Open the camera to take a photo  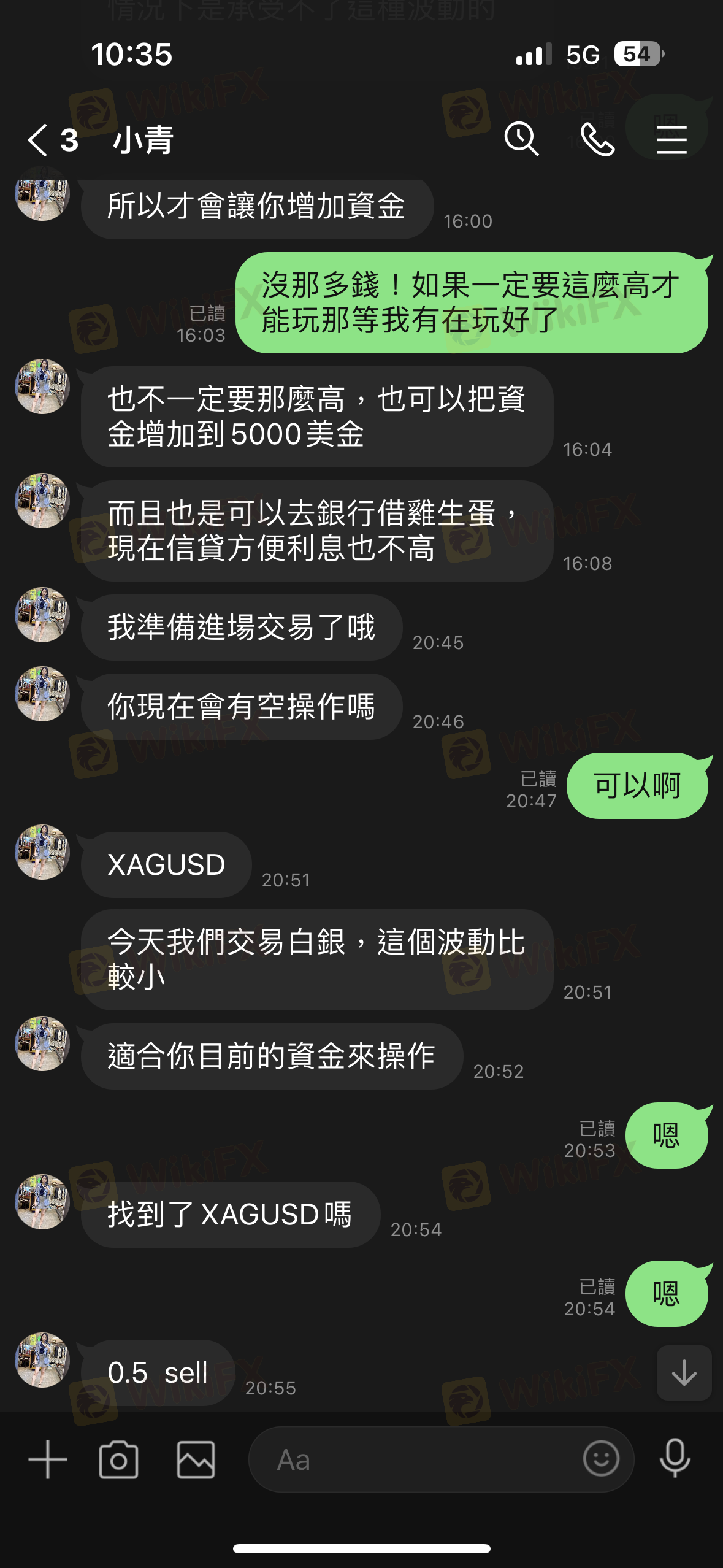click(x=118, y=1459)
